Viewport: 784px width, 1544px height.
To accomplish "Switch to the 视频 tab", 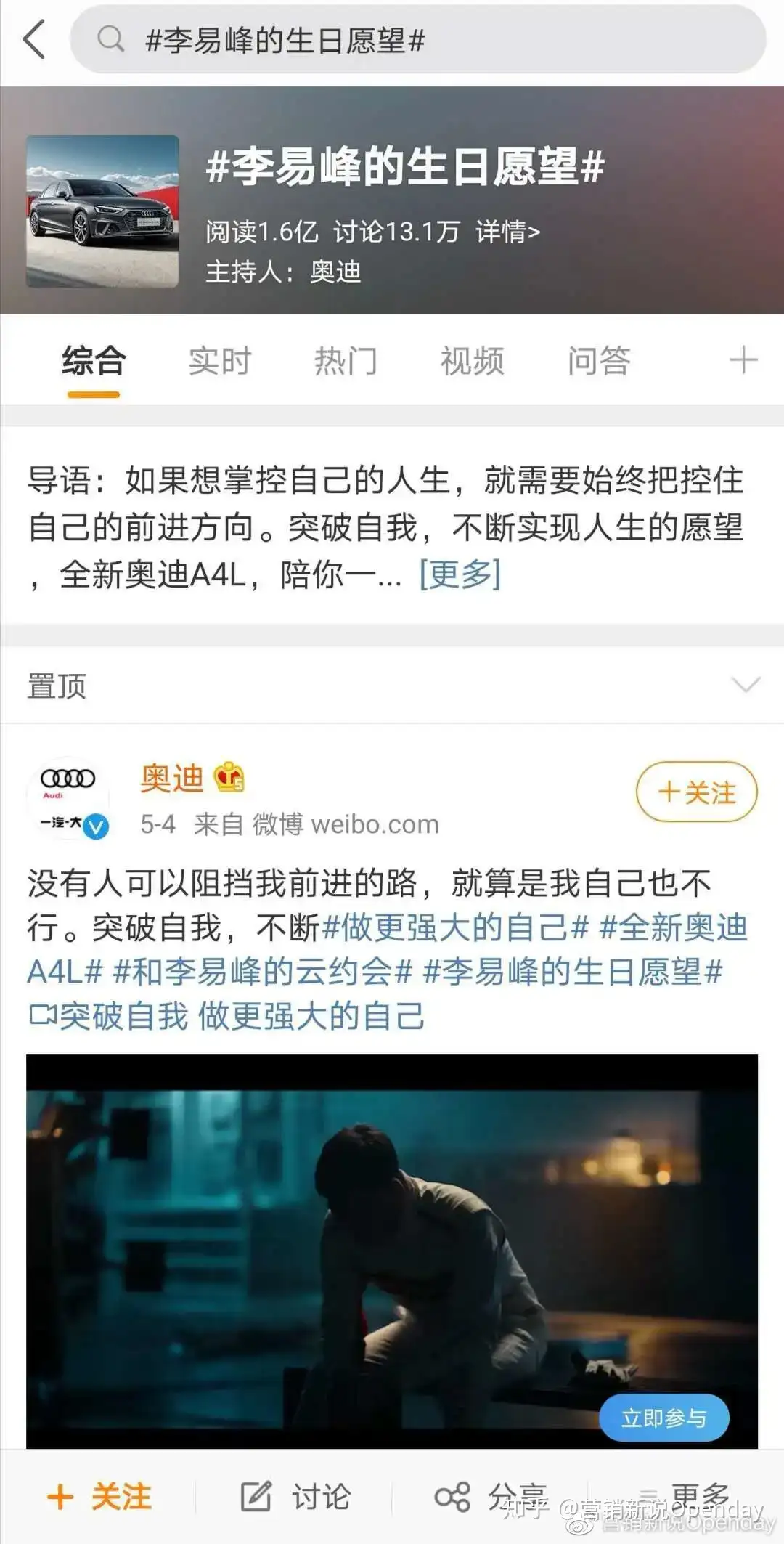I will coord(472,361).
